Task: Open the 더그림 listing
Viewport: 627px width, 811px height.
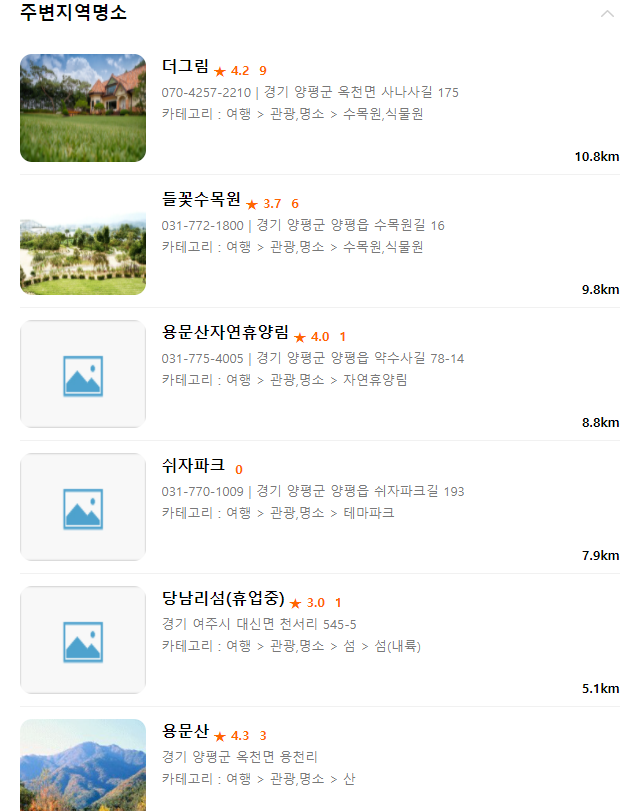Action: (185, 66)
